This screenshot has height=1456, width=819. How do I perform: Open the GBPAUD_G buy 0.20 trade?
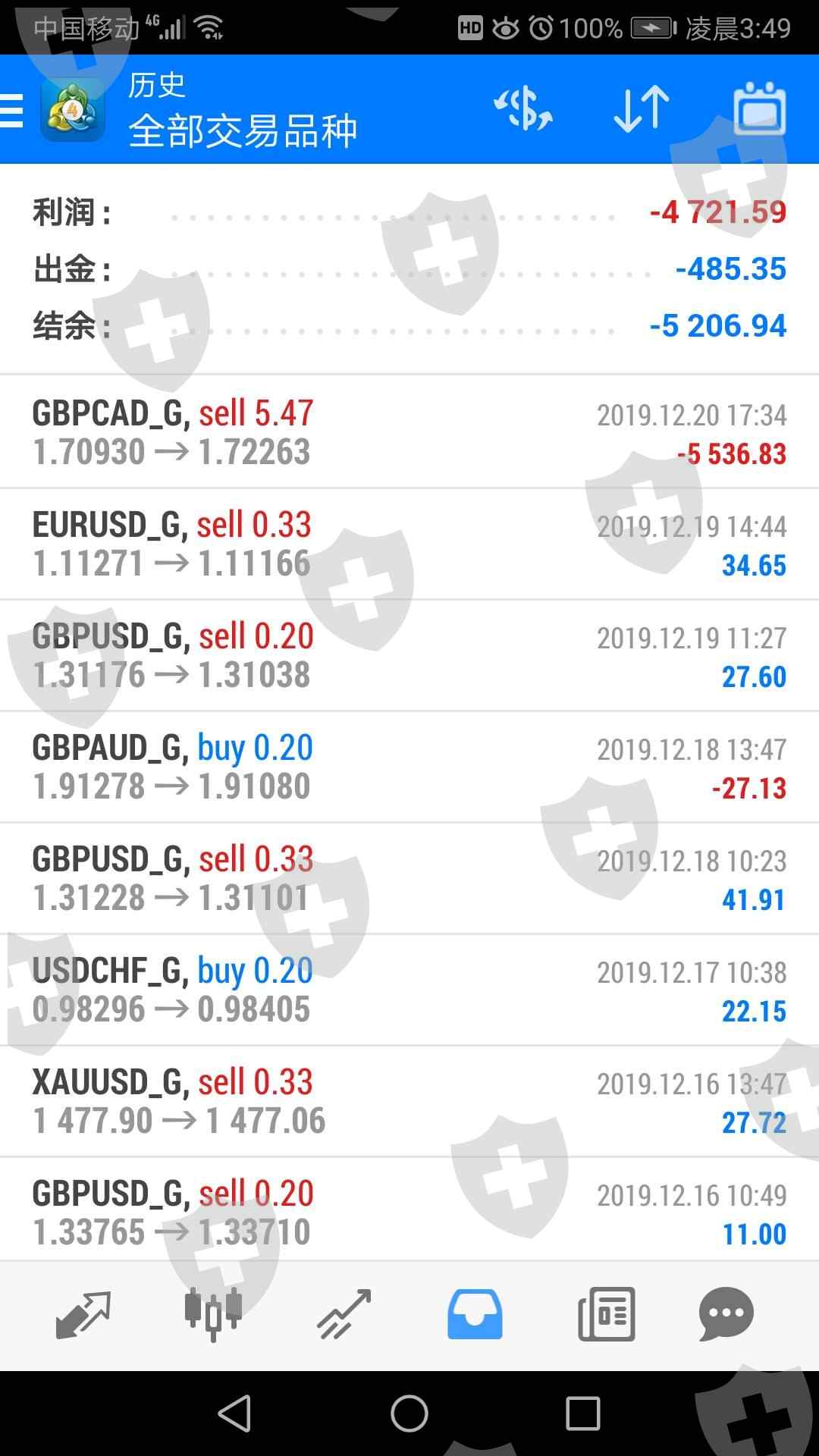tap(409, 767)
